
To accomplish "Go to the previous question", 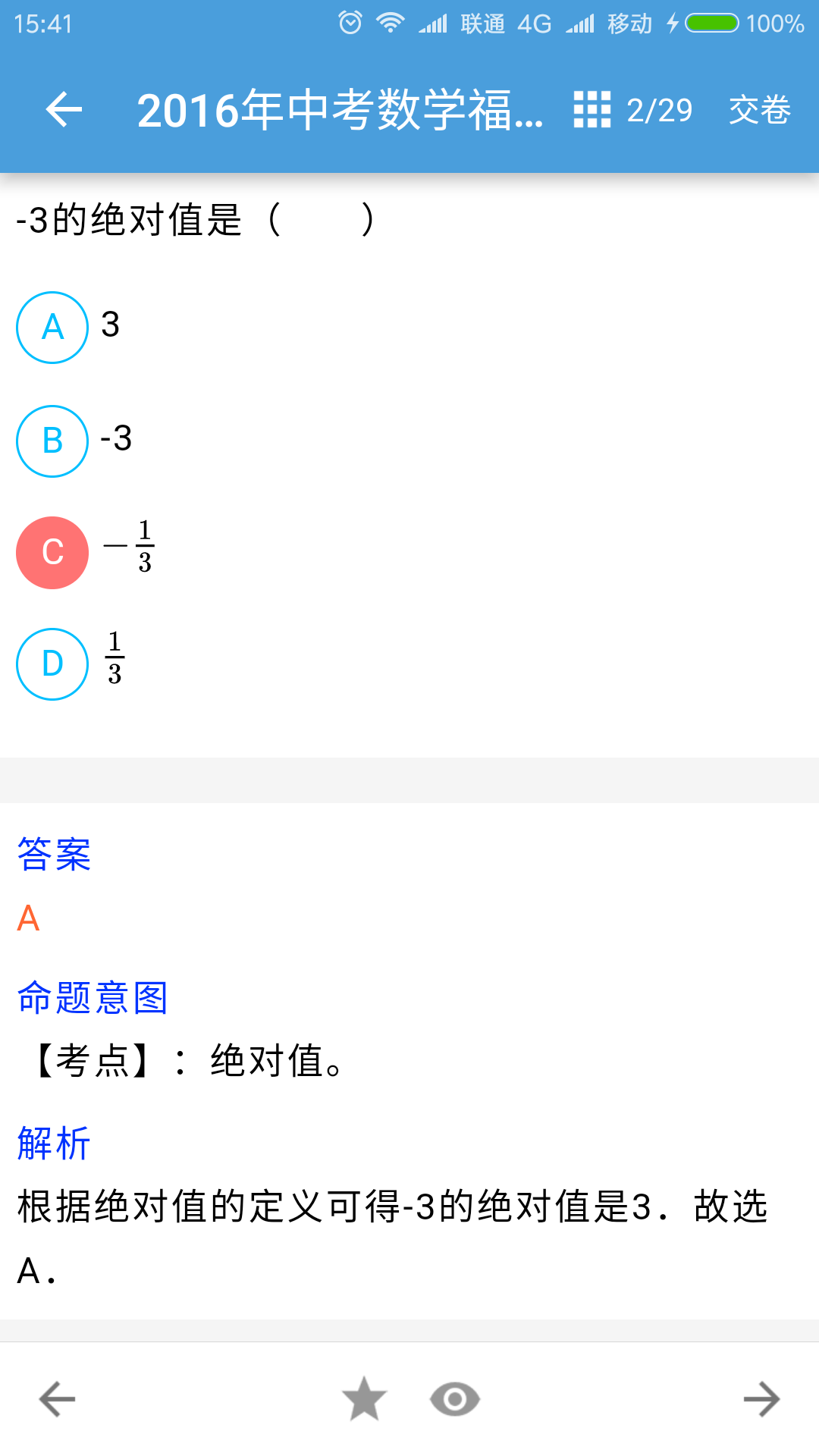I will pos(58,1399).
